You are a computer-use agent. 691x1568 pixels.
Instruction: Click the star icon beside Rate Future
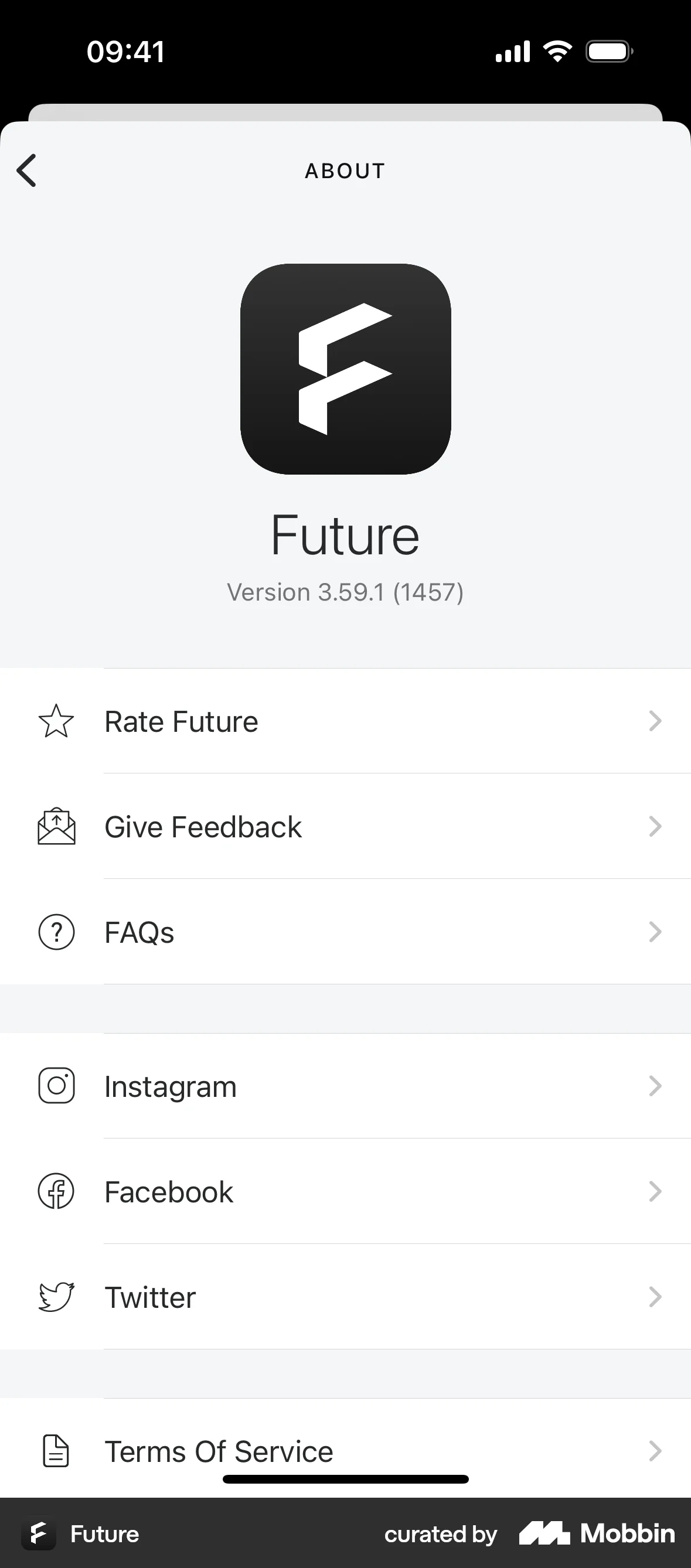pyautogui.click(x=56, y=721)
